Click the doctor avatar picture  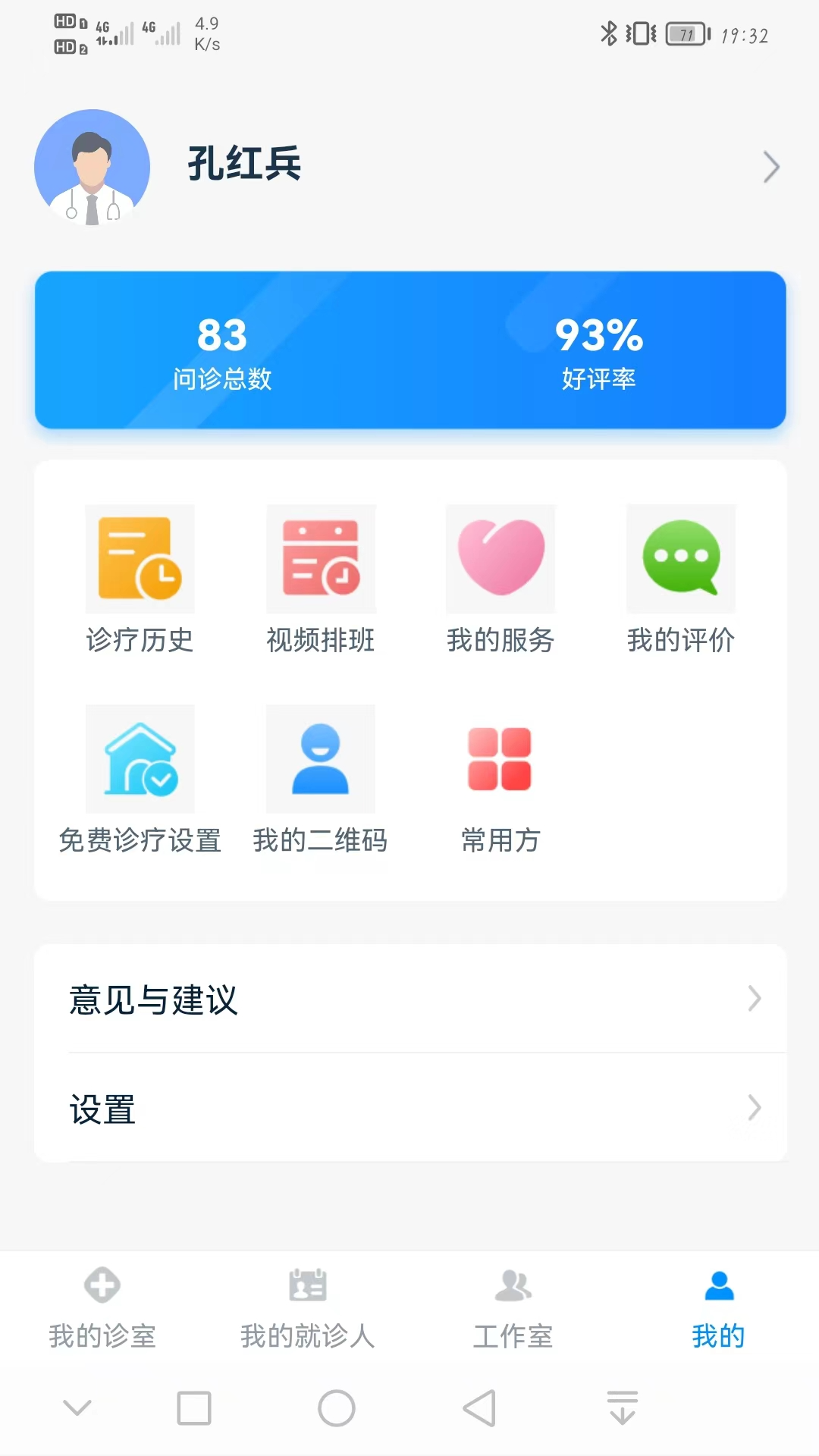coord(92,167)
